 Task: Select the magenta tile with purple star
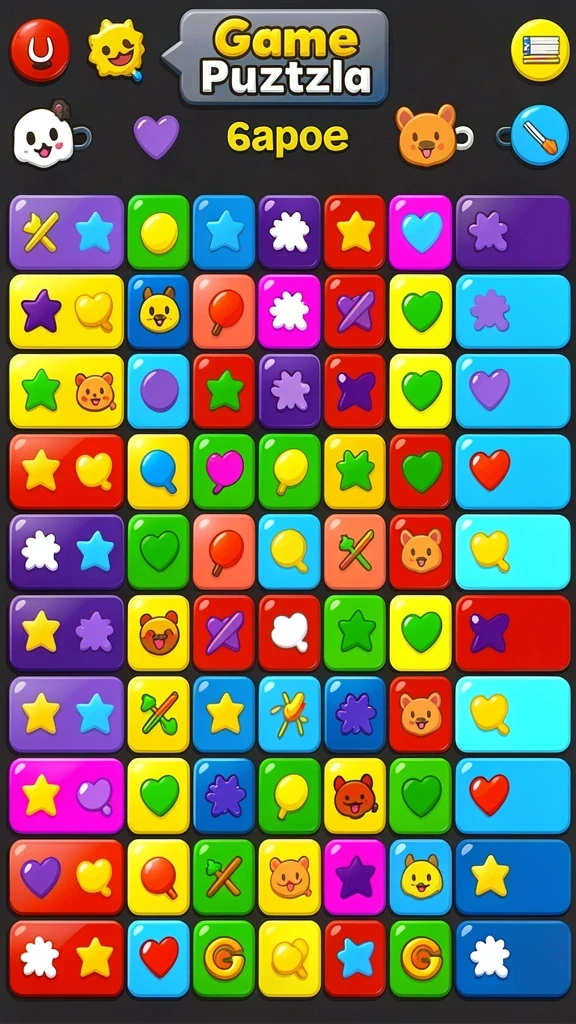(355, 877)
